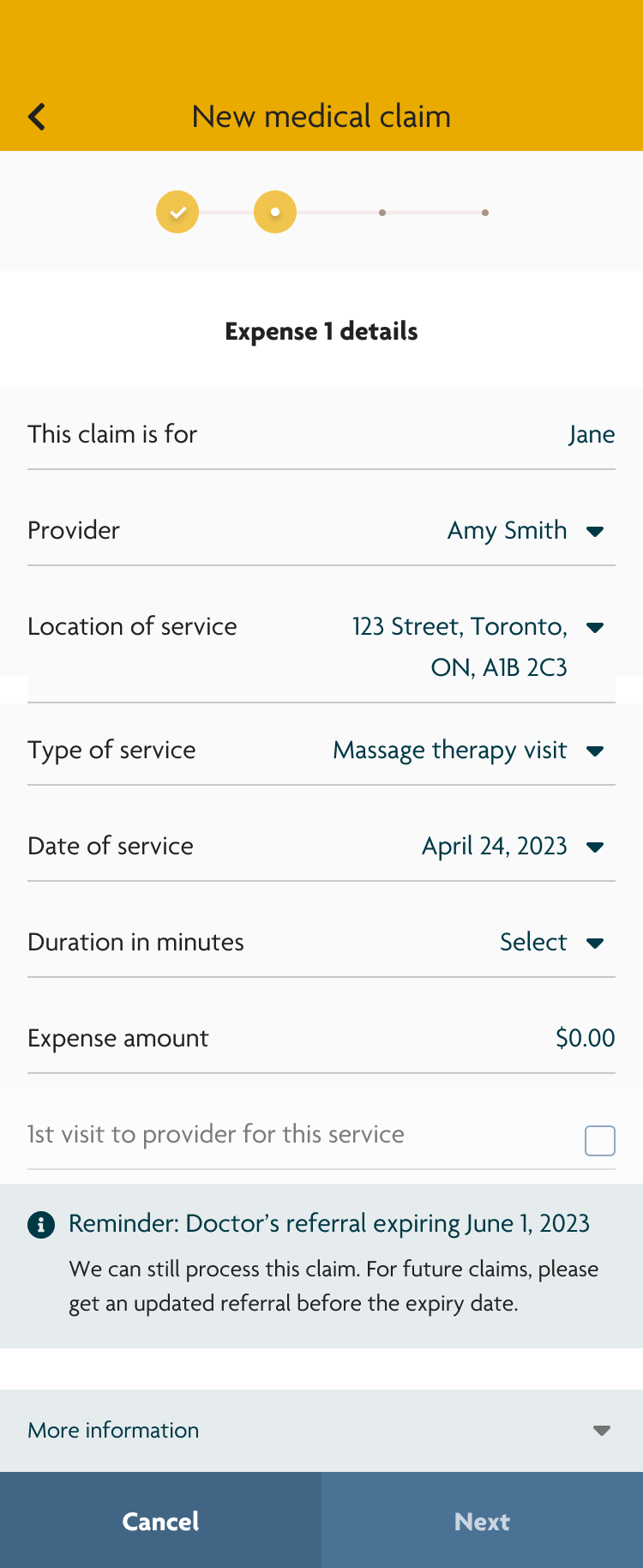Viewport: 643px width, 1568px height.
Task: Tap the fourth progress step dot
Action: tap(485, 211)
